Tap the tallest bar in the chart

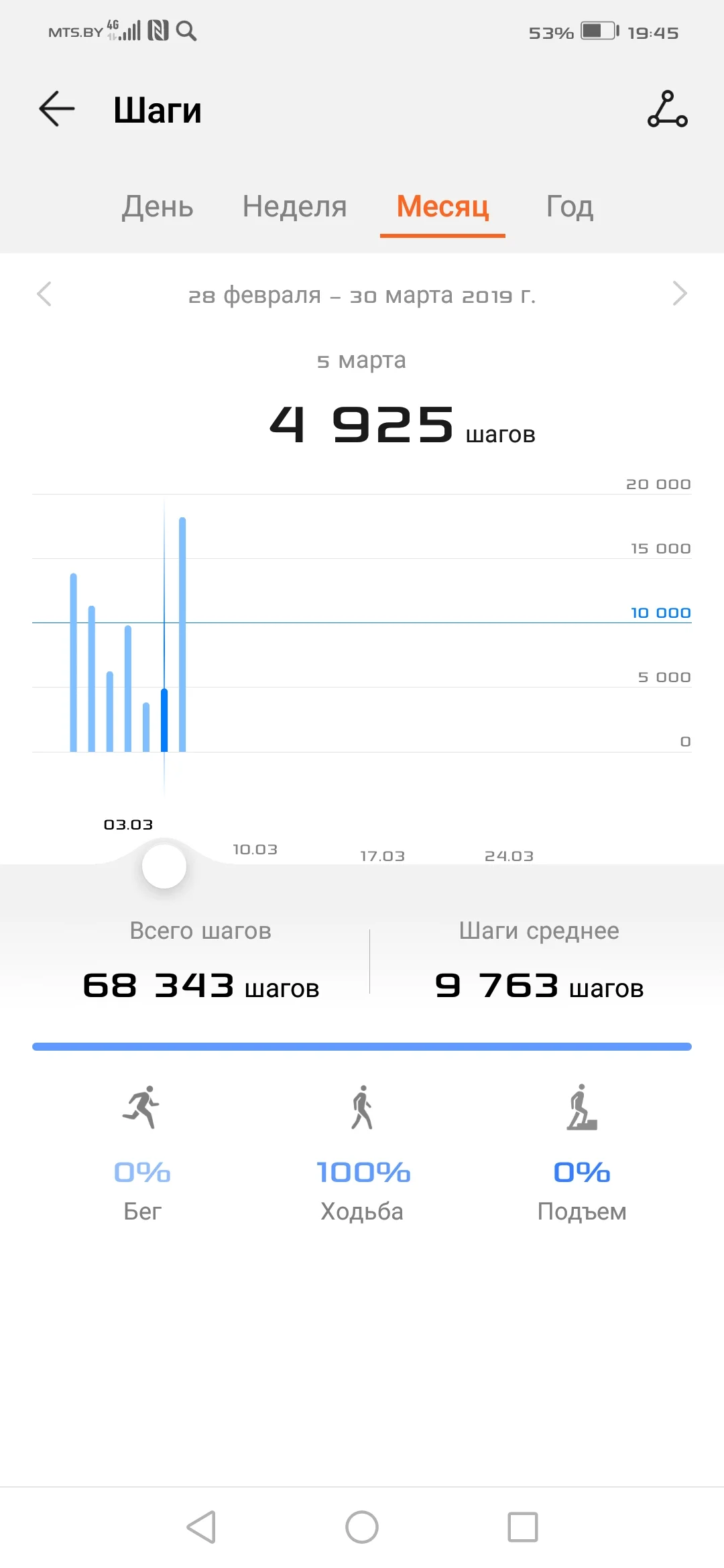(182, 633)
